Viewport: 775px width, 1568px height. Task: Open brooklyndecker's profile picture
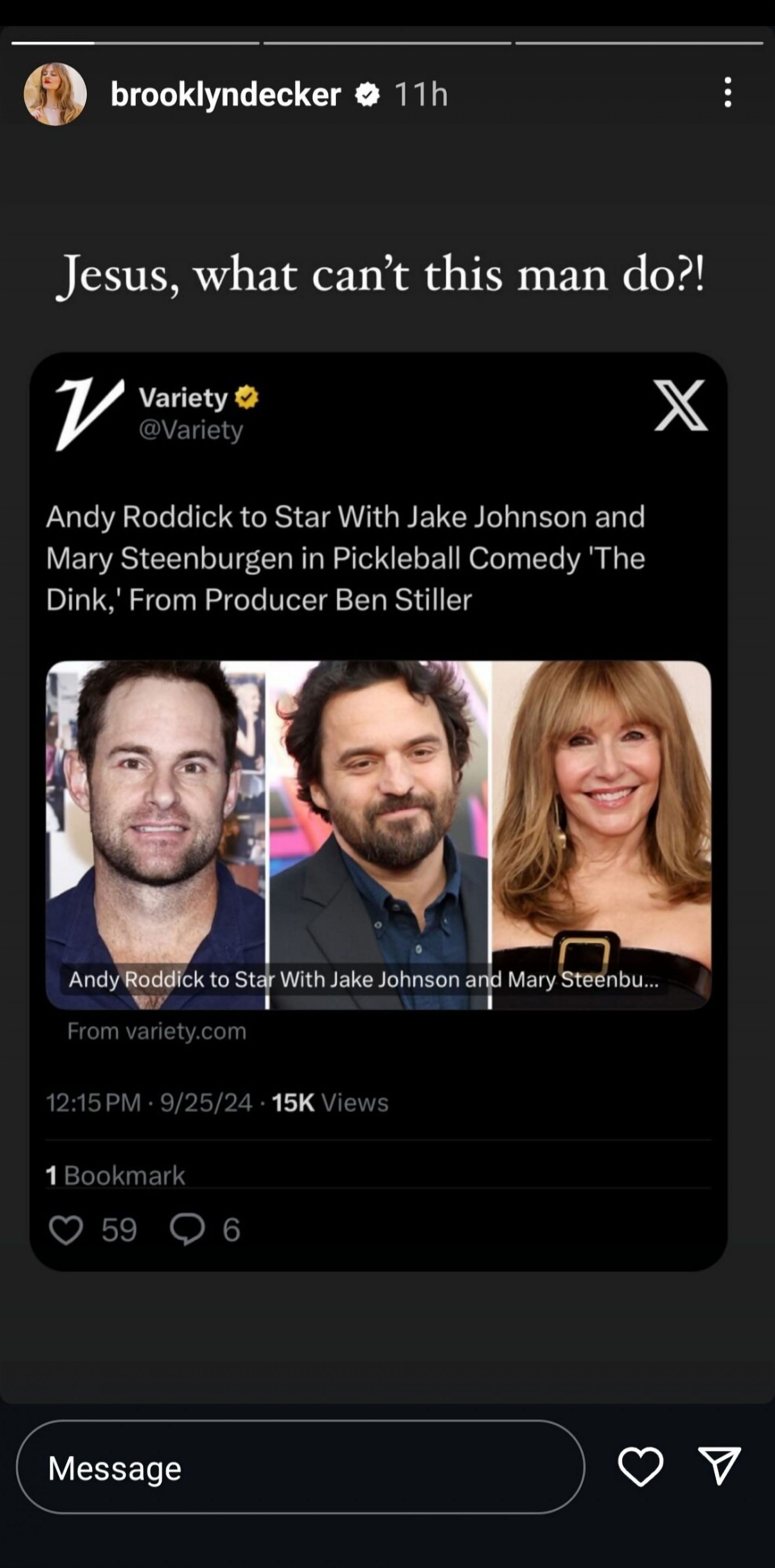click(x=55, y=94)
